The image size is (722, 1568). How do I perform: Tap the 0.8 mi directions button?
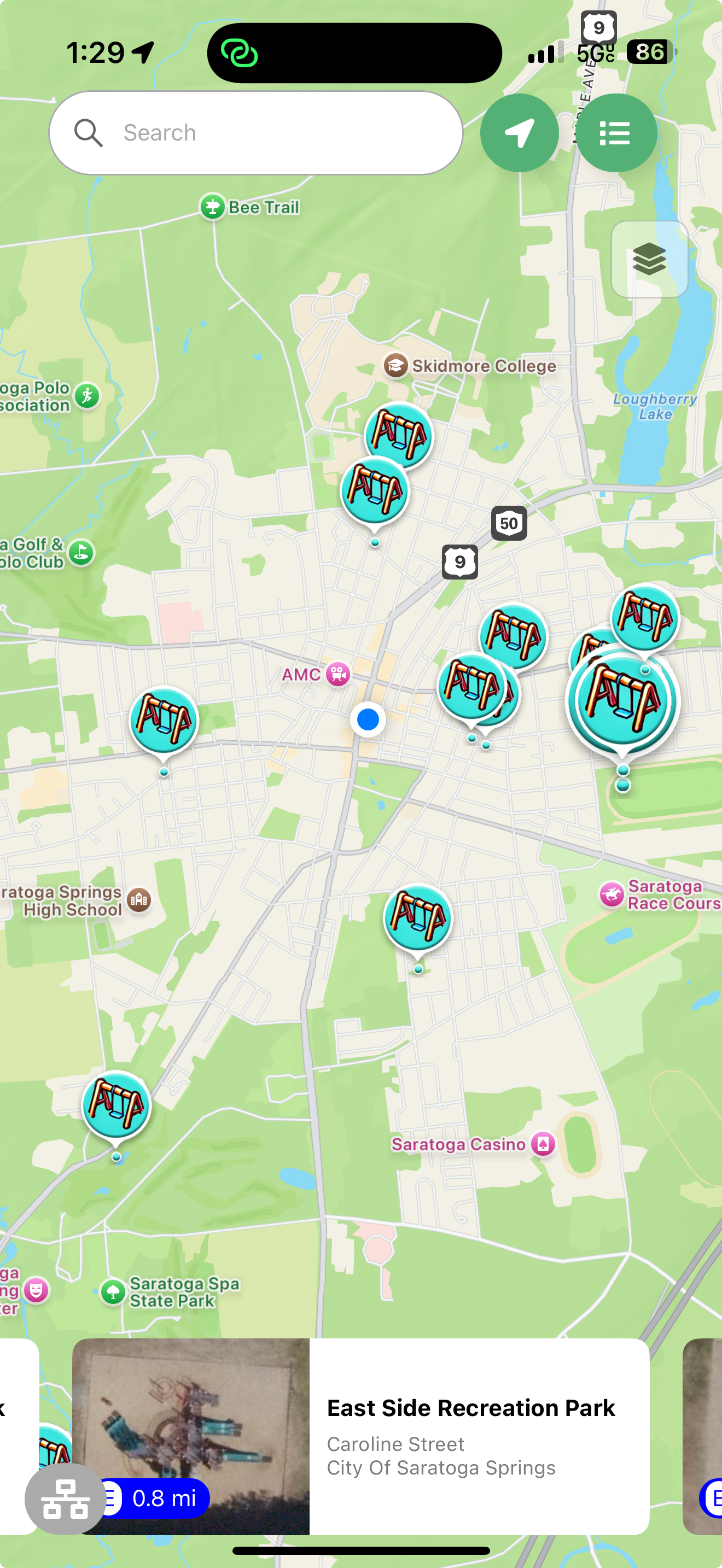pos(152,1498)
